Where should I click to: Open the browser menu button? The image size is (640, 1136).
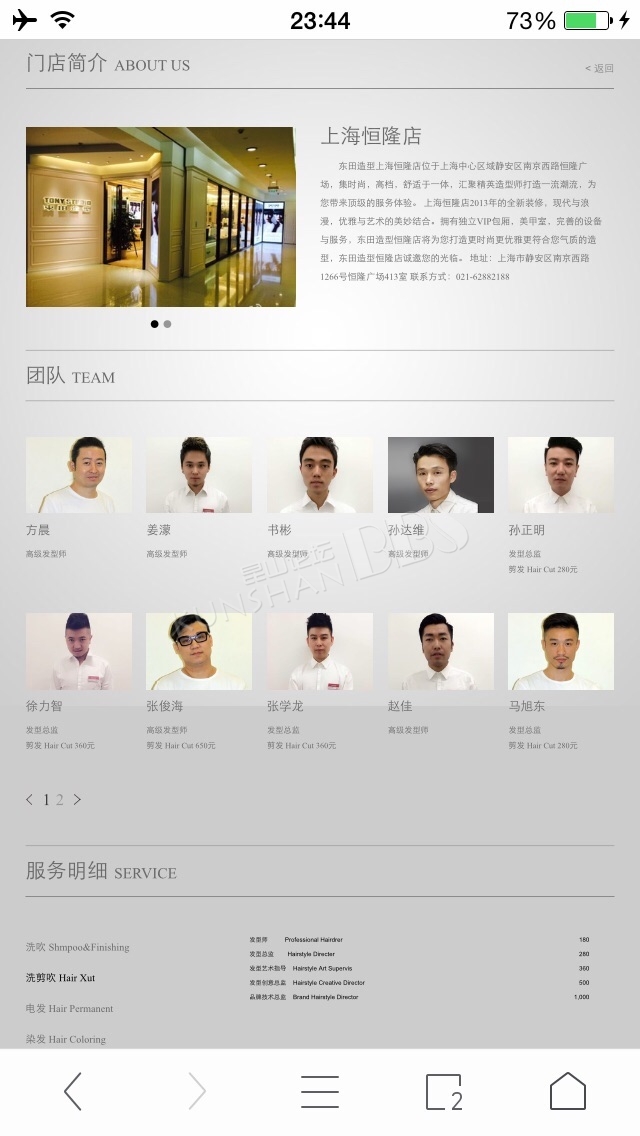pyautogui.click(x=320, y=1092)
